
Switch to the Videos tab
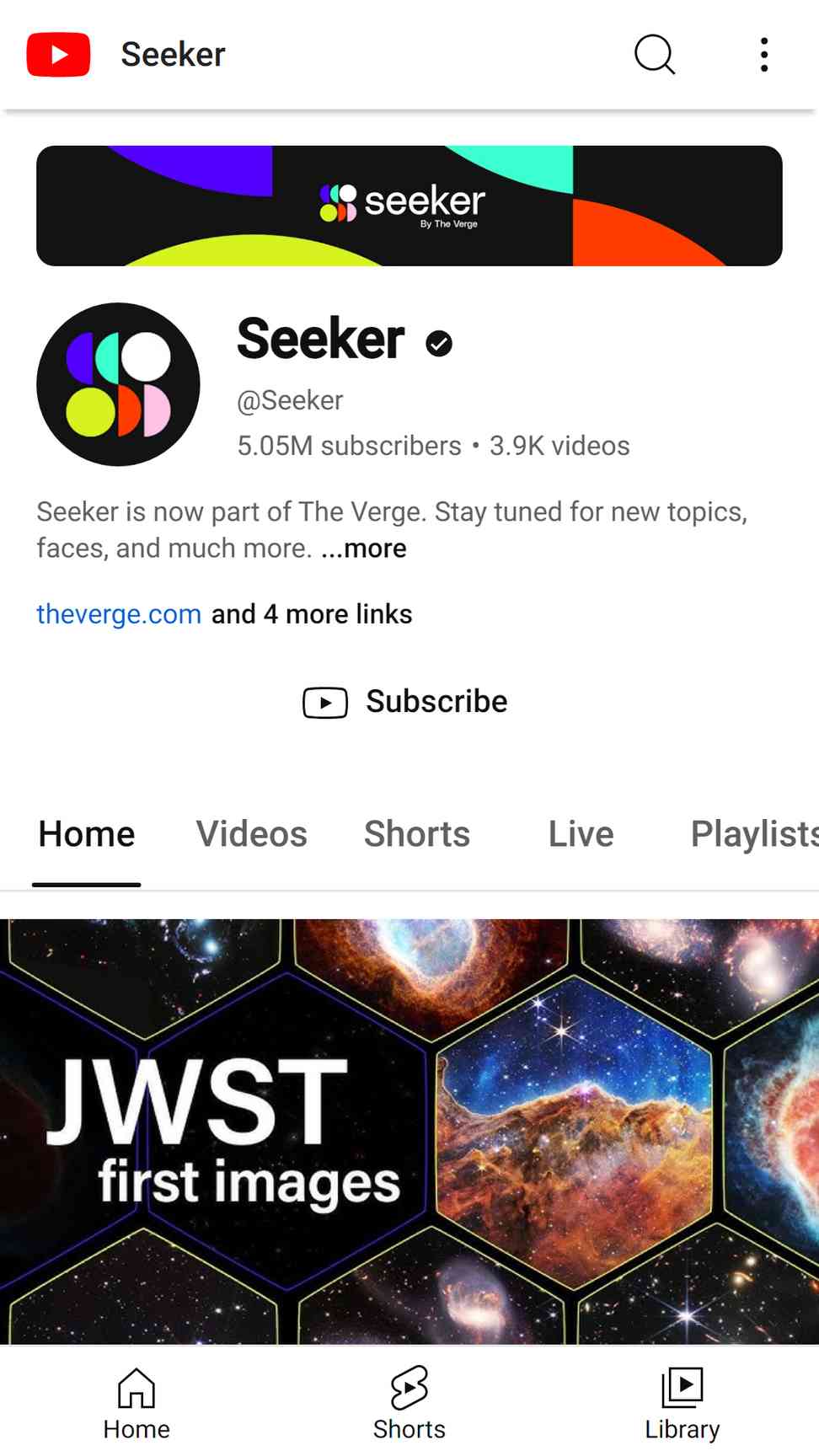click(x=252, y=834)
